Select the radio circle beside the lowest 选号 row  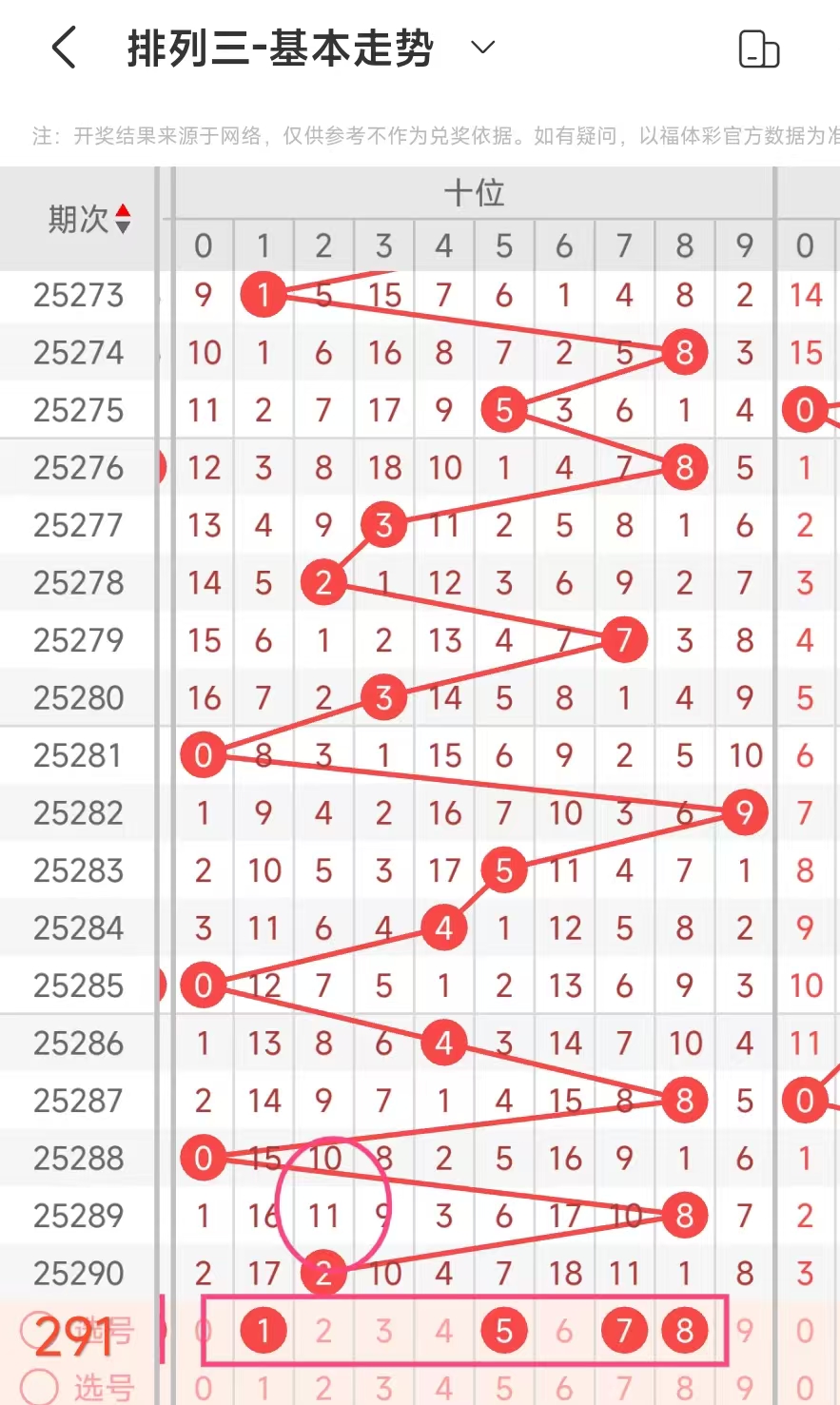pos(40,1387)
